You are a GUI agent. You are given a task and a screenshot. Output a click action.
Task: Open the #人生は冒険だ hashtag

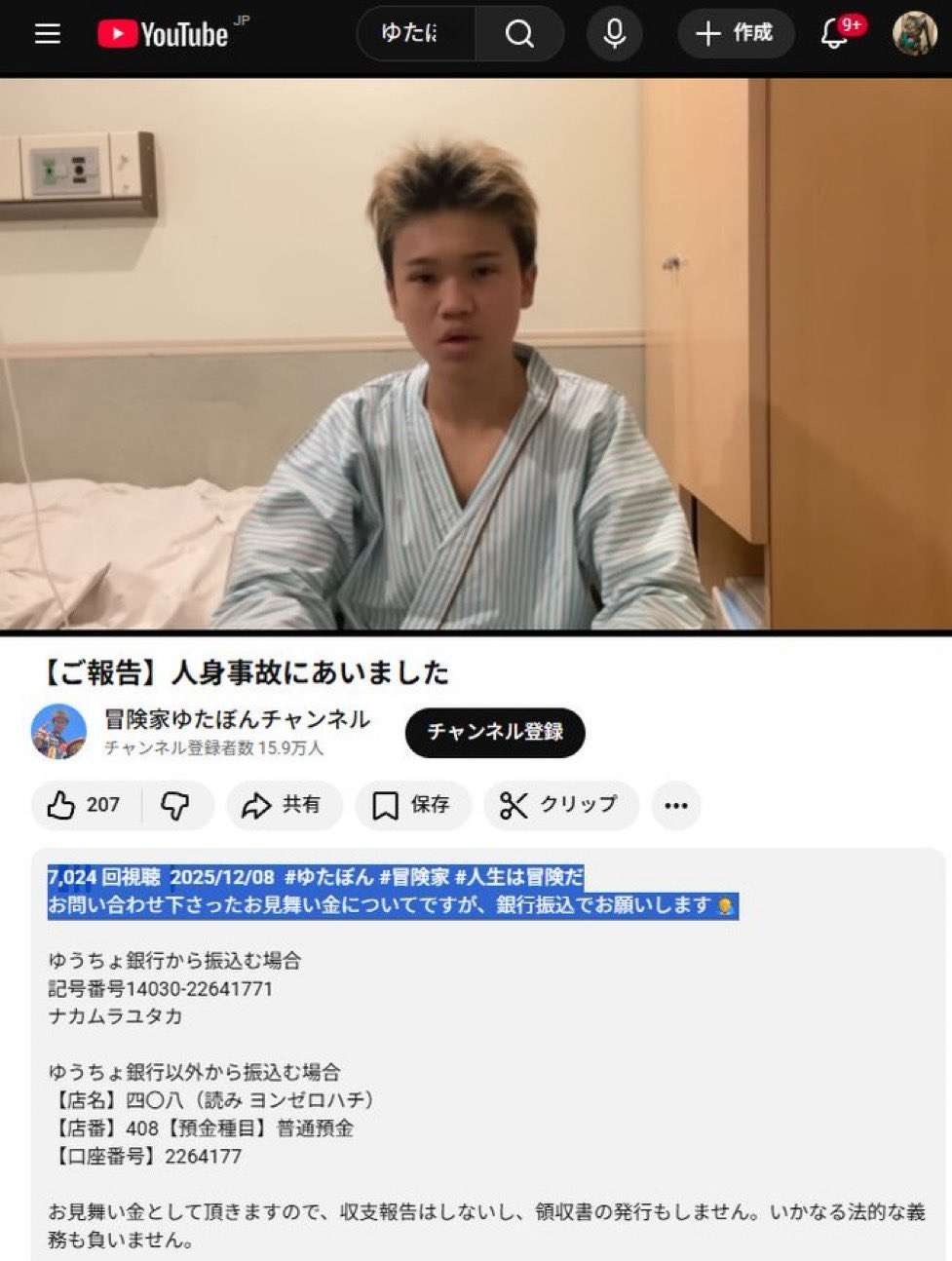pyautogui.click(x=518, y=876)
